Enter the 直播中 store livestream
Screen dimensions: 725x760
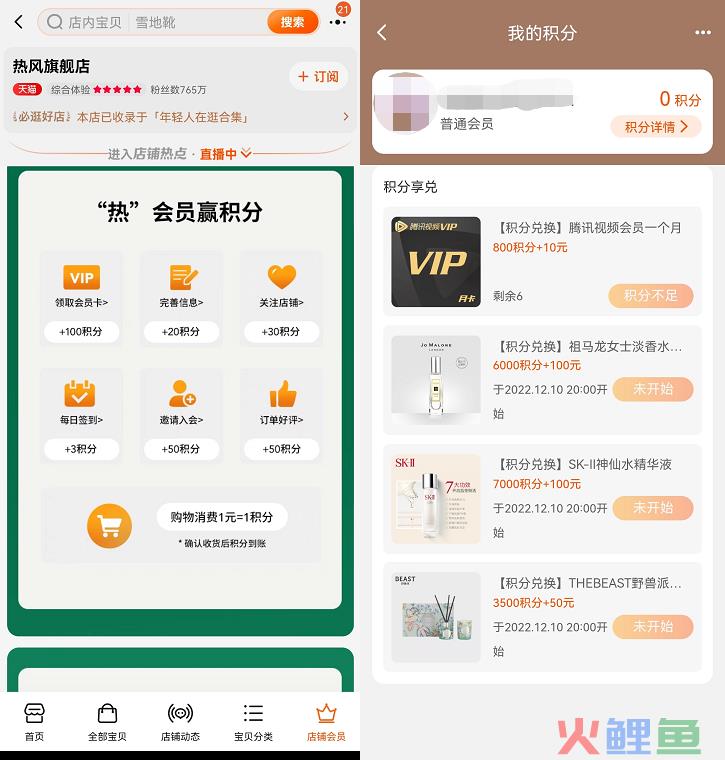225,154
